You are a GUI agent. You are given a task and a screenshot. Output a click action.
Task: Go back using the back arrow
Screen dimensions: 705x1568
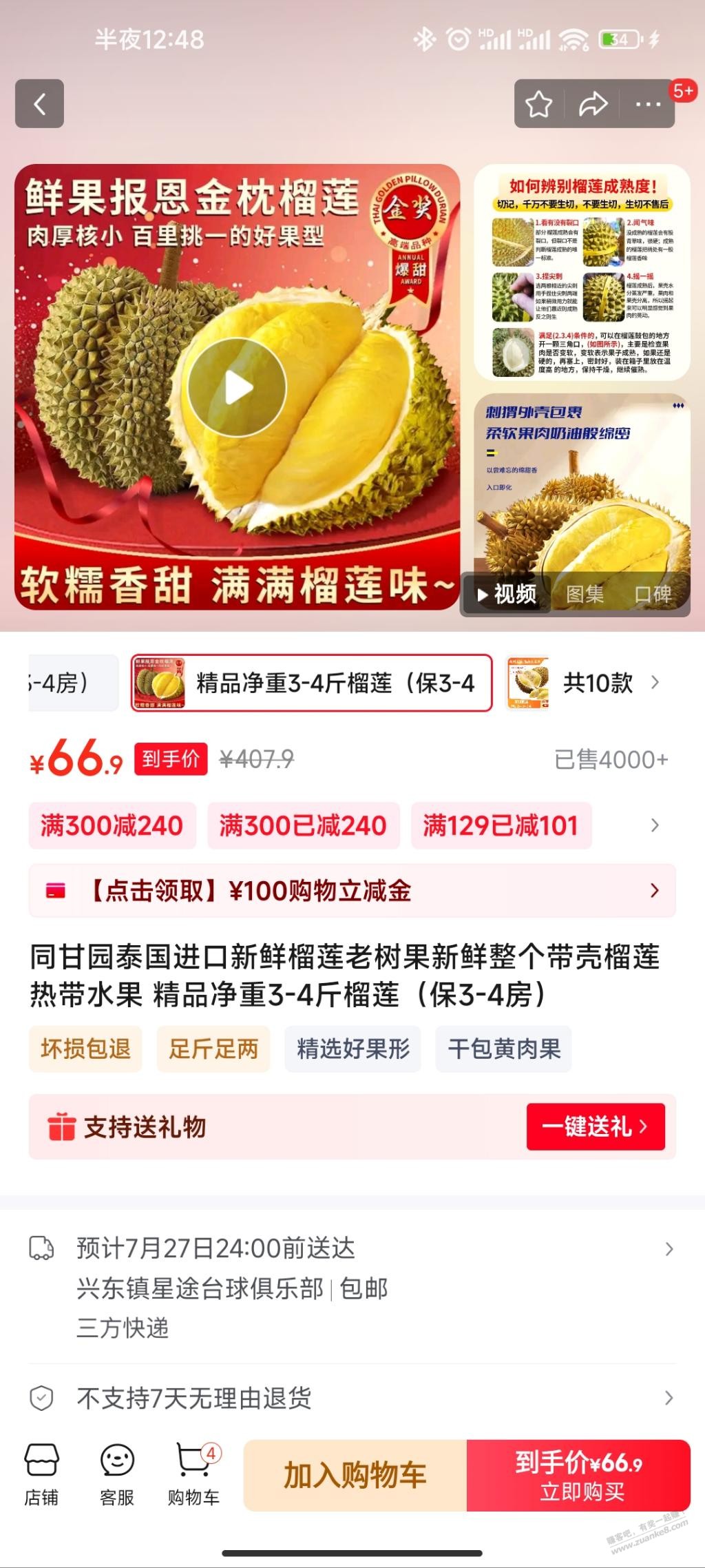[39, 104]
